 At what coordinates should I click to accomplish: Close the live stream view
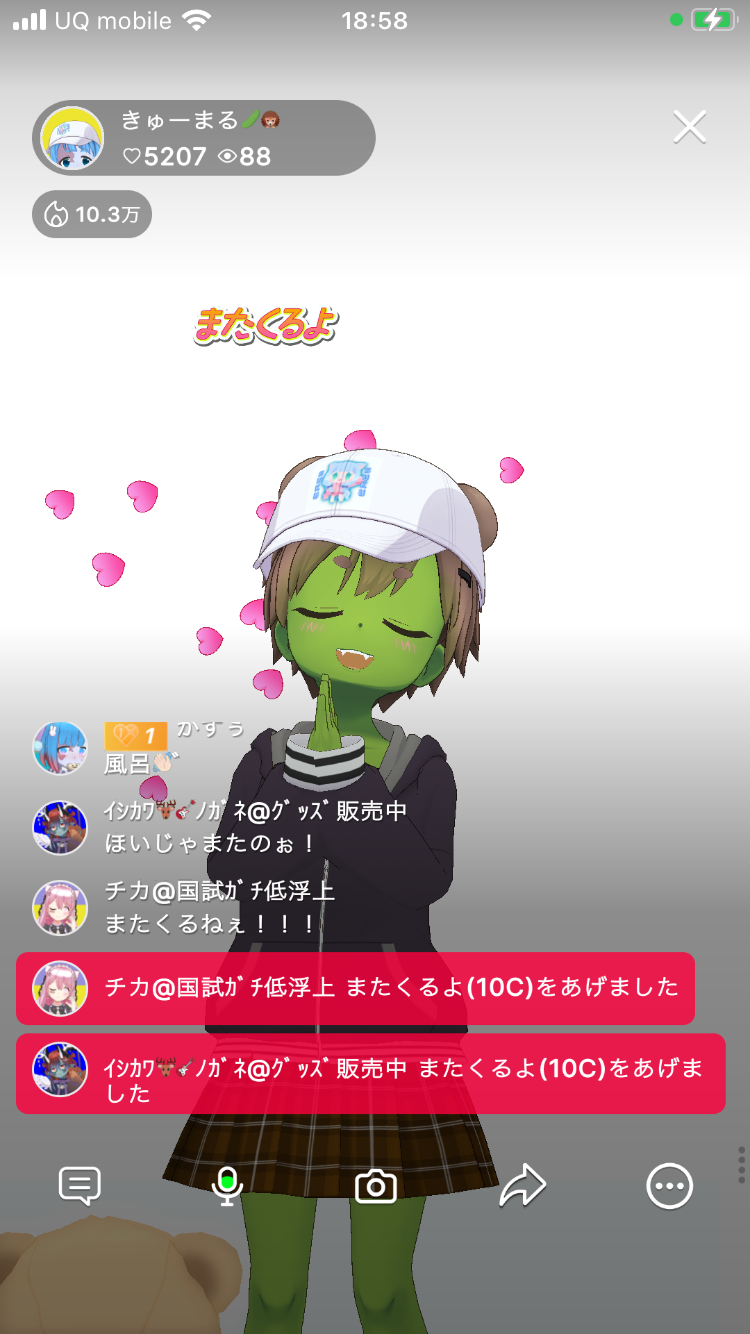689,127
